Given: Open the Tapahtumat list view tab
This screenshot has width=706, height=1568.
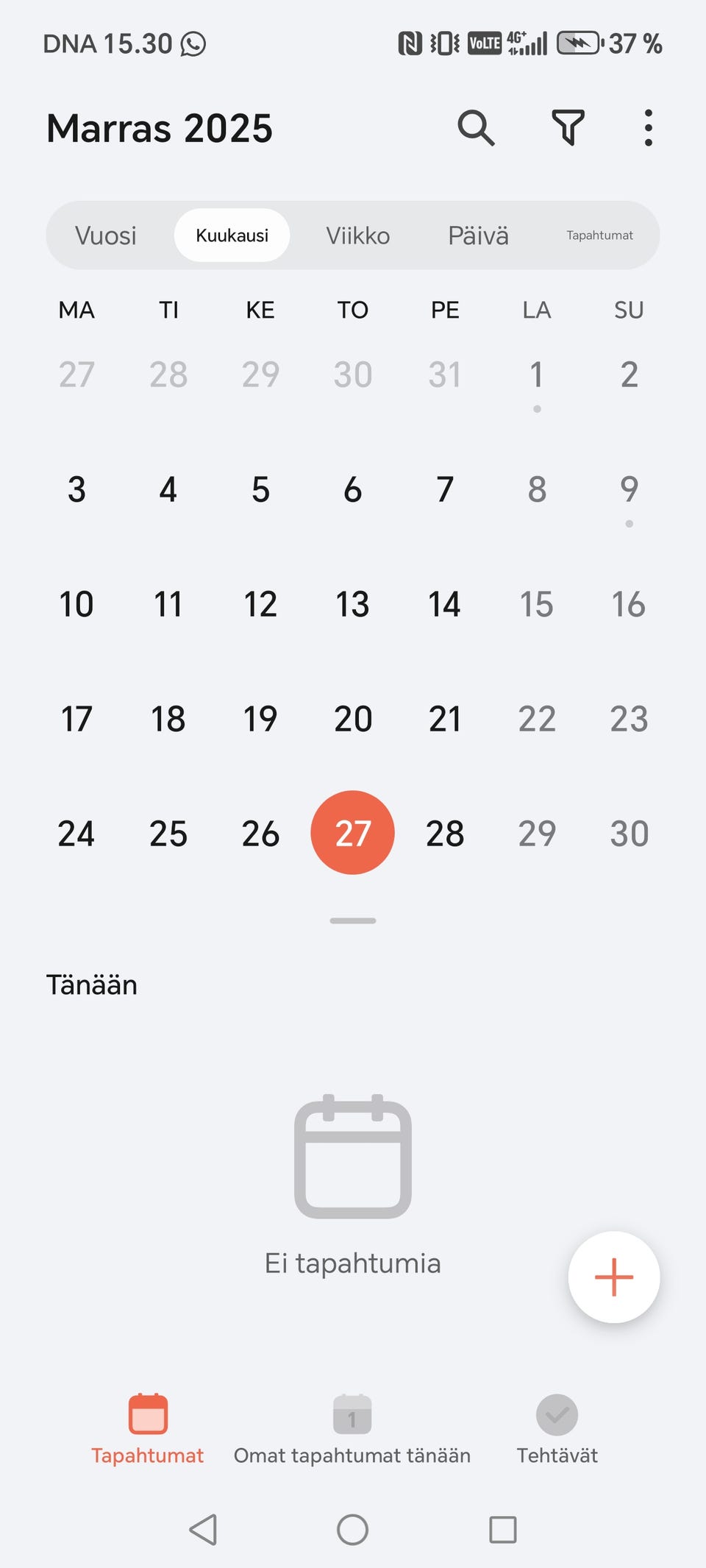Looking at the screenshot, I should pyautogui.click(x=599, y=235).
